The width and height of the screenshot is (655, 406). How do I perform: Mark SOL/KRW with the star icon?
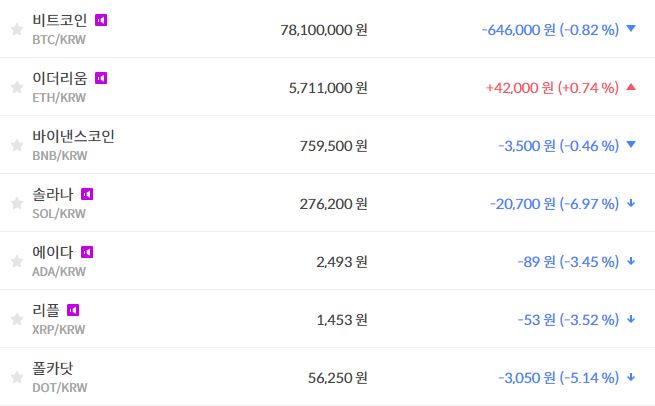(x=16, y=203)
